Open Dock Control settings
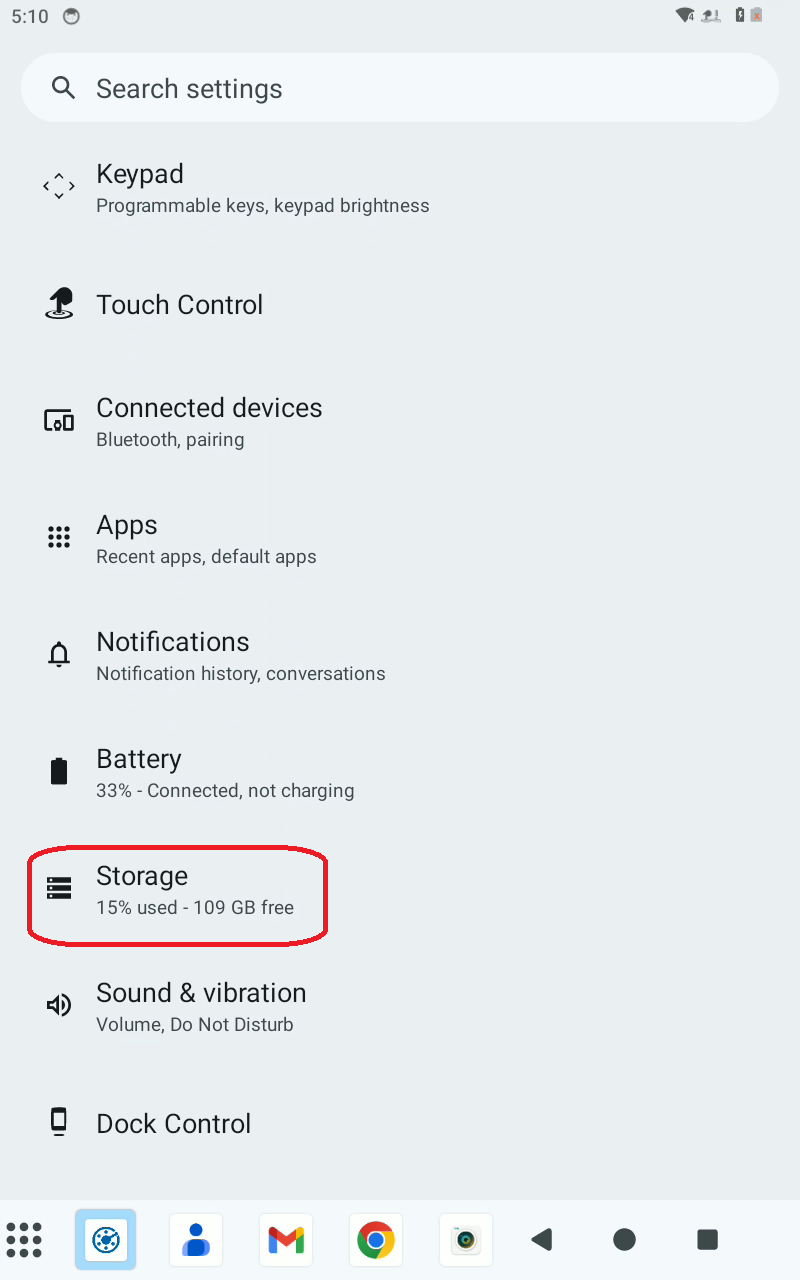Screen dimensions: 800x1280 coord(400,1123)
